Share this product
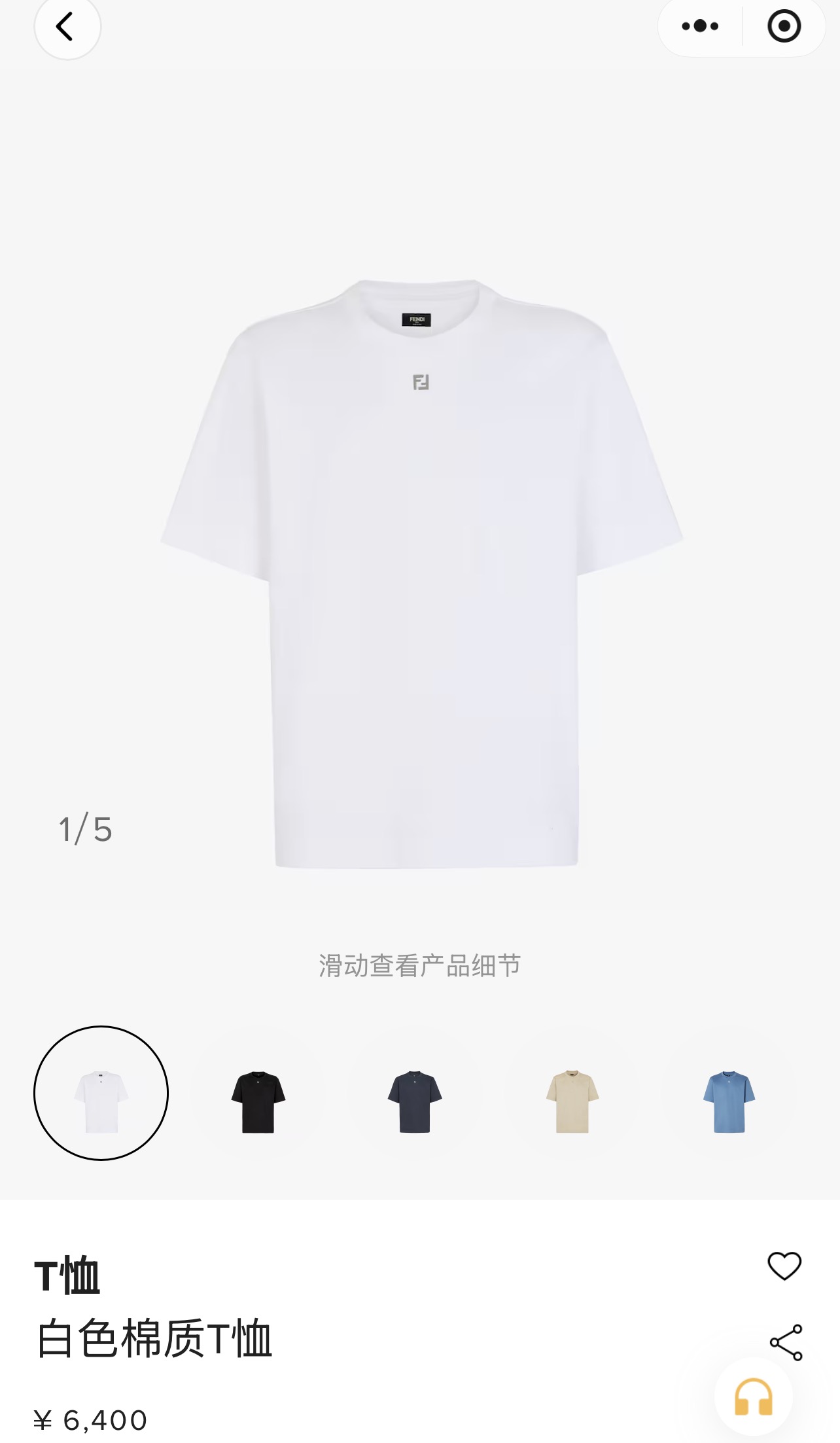 point(786,1343)
